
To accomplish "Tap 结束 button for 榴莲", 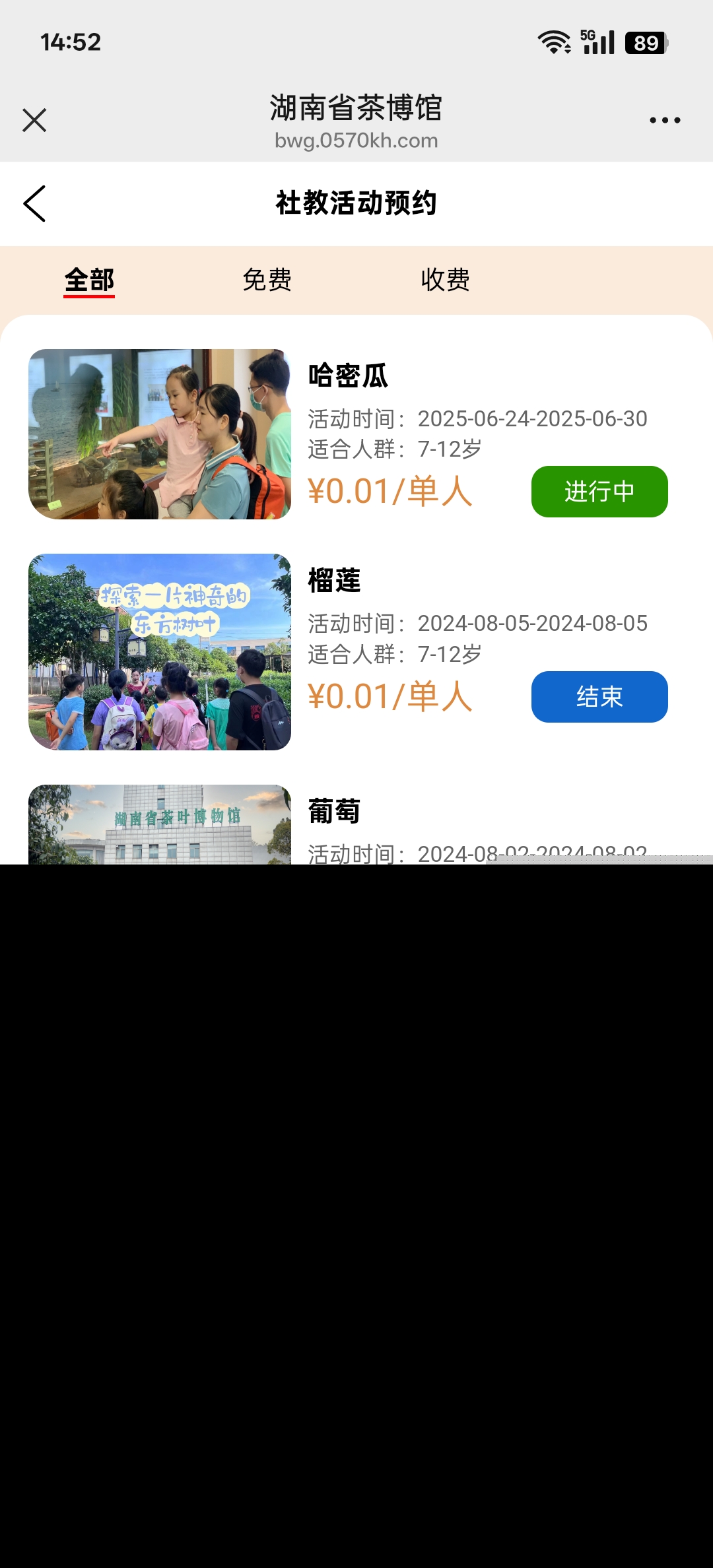I will click(x=599, y=697).
